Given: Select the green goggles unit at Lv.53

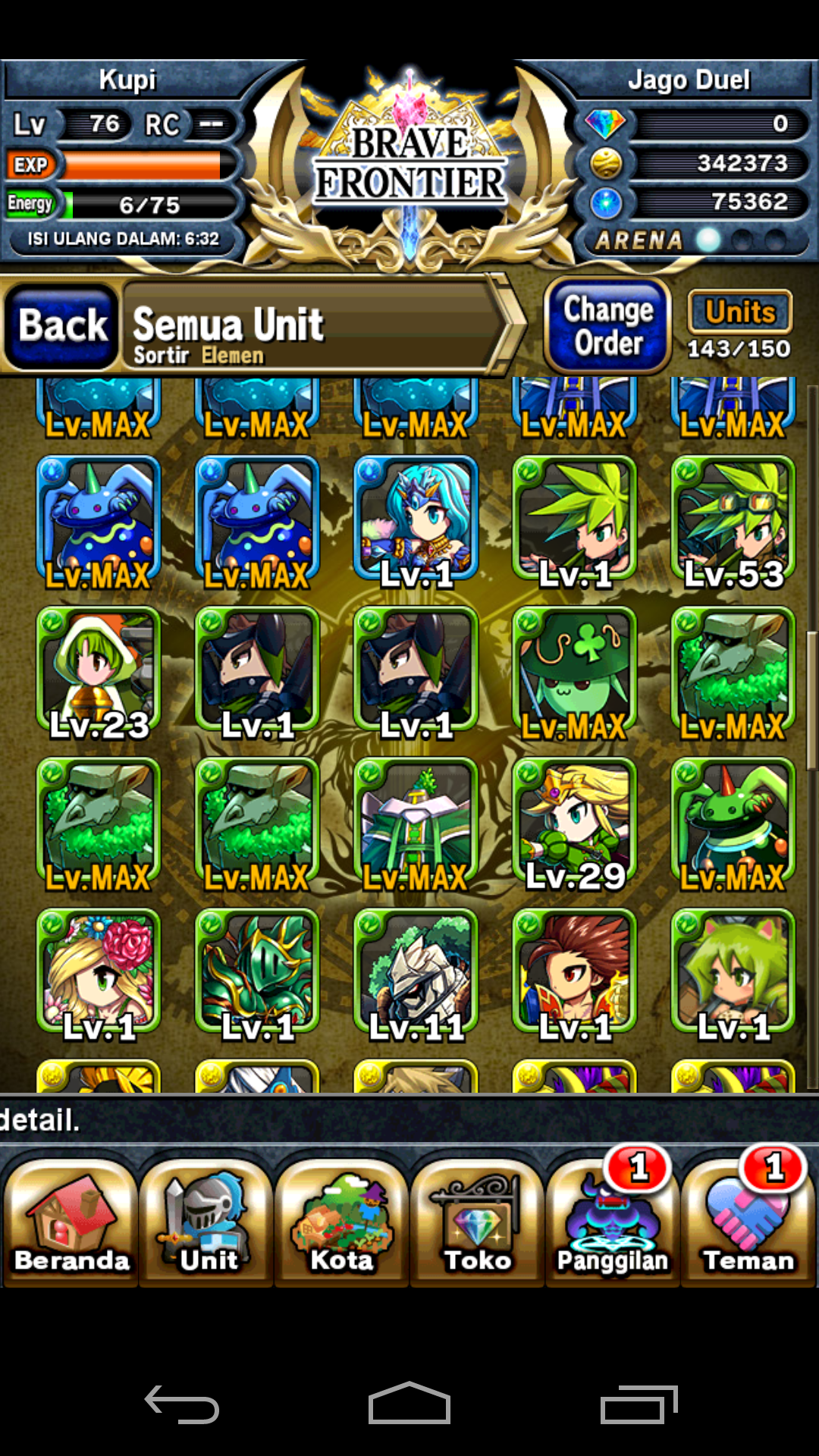Looking at the screenshot, I should pos(733,520).
